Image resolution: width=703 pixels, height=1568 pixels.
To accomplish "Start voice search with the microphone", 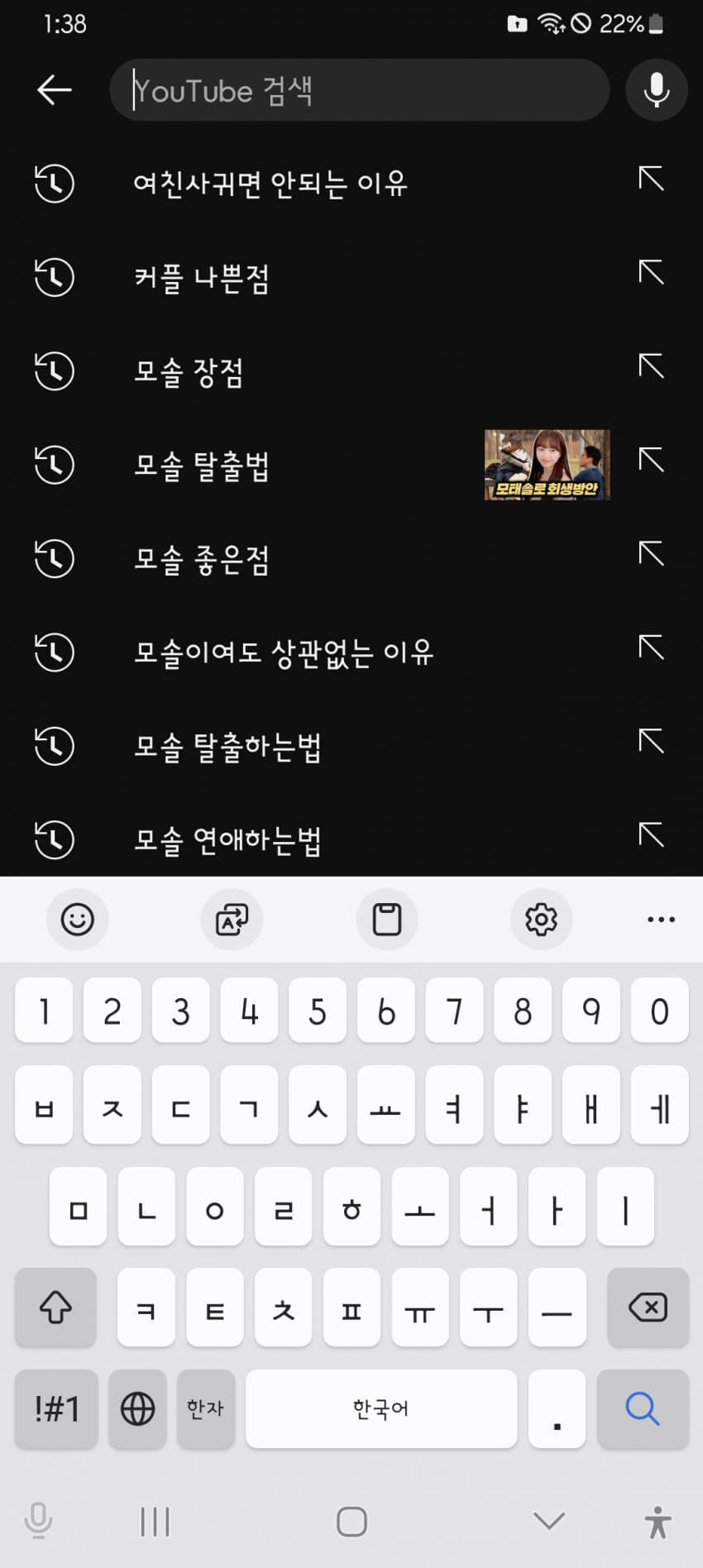I will pyautogui.click(x=656, y=89).
